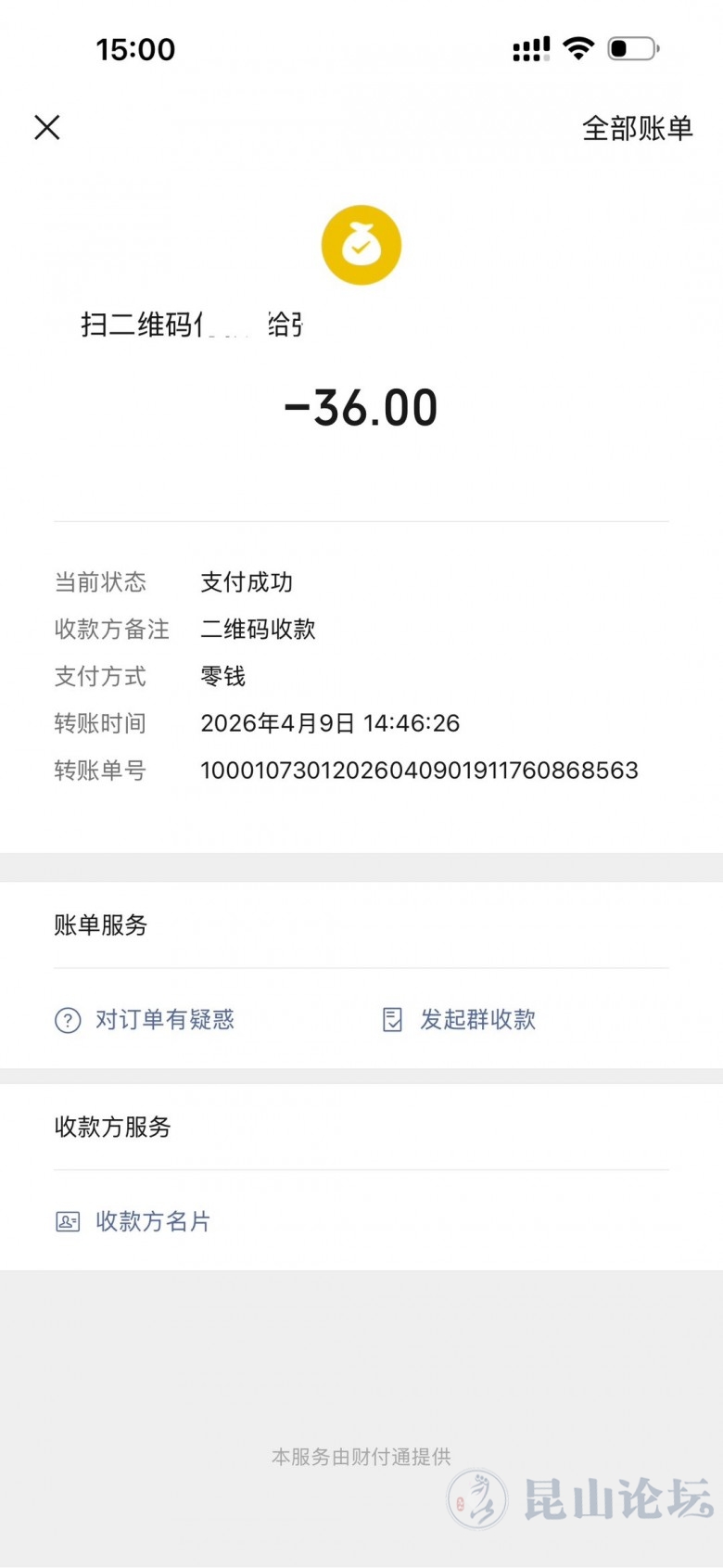The image size is (723, 1568).
Task: Start a group collection via 发起群收款
Action: click(x=460, y=1020)
